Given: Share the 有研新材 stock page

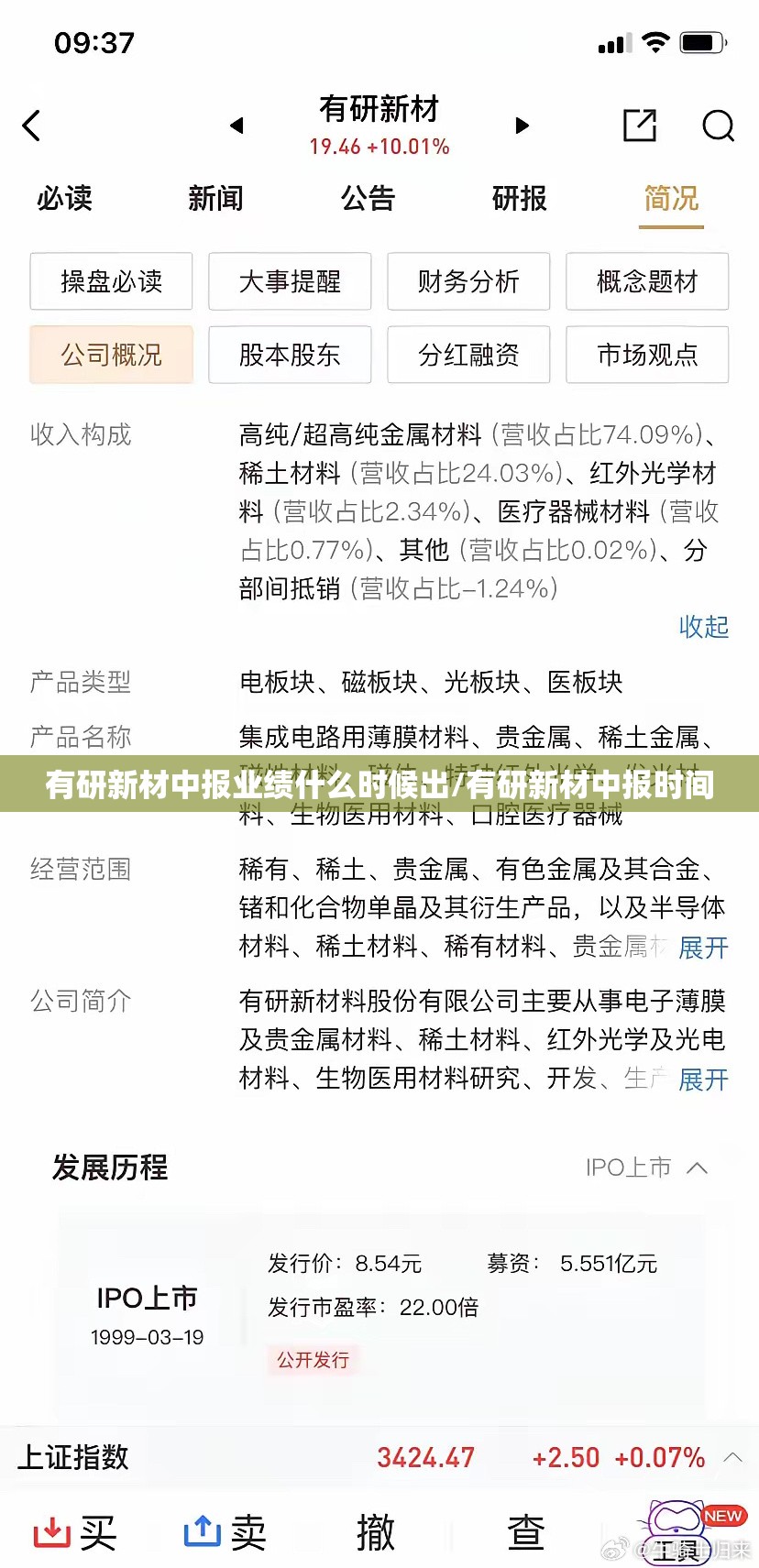Looking at the screenshot, I should 639,126.
